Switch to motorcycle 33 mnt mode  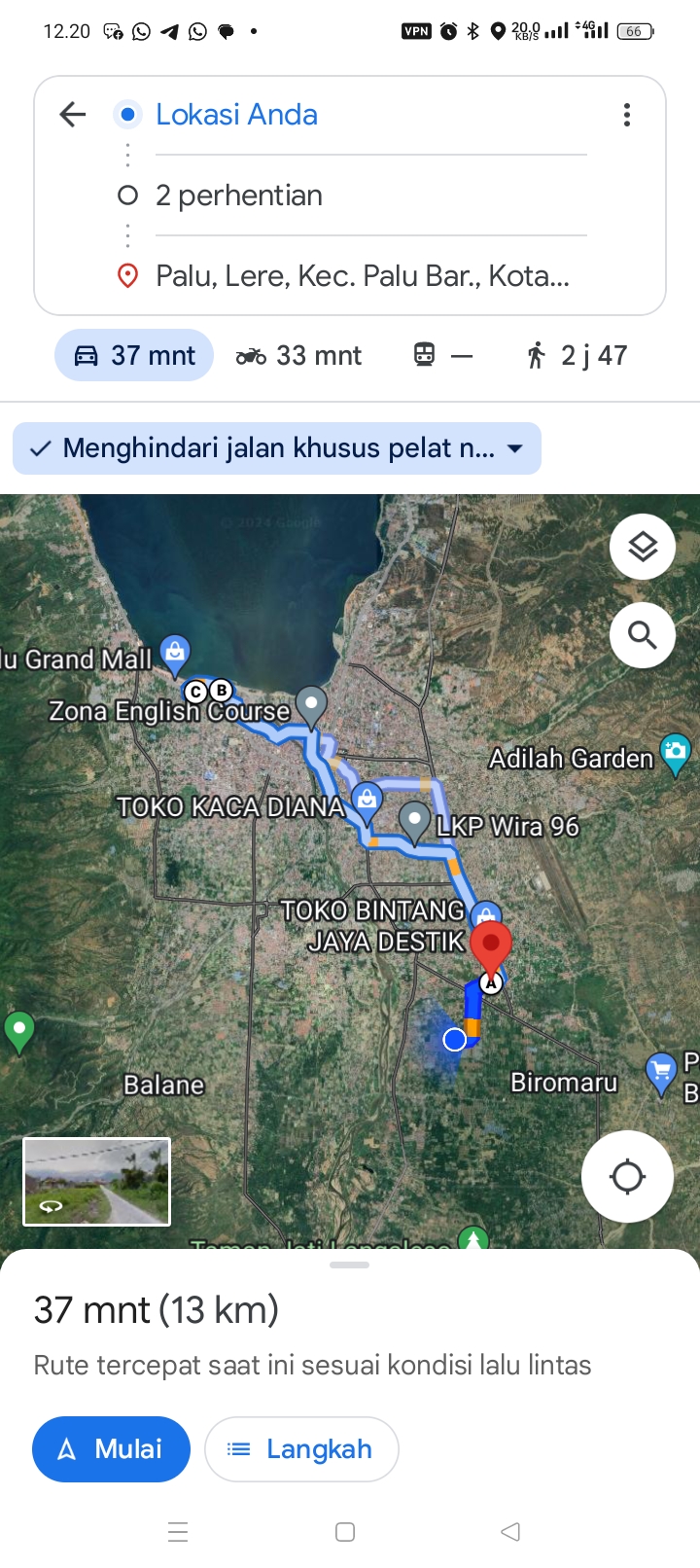[x=299, y=355]
